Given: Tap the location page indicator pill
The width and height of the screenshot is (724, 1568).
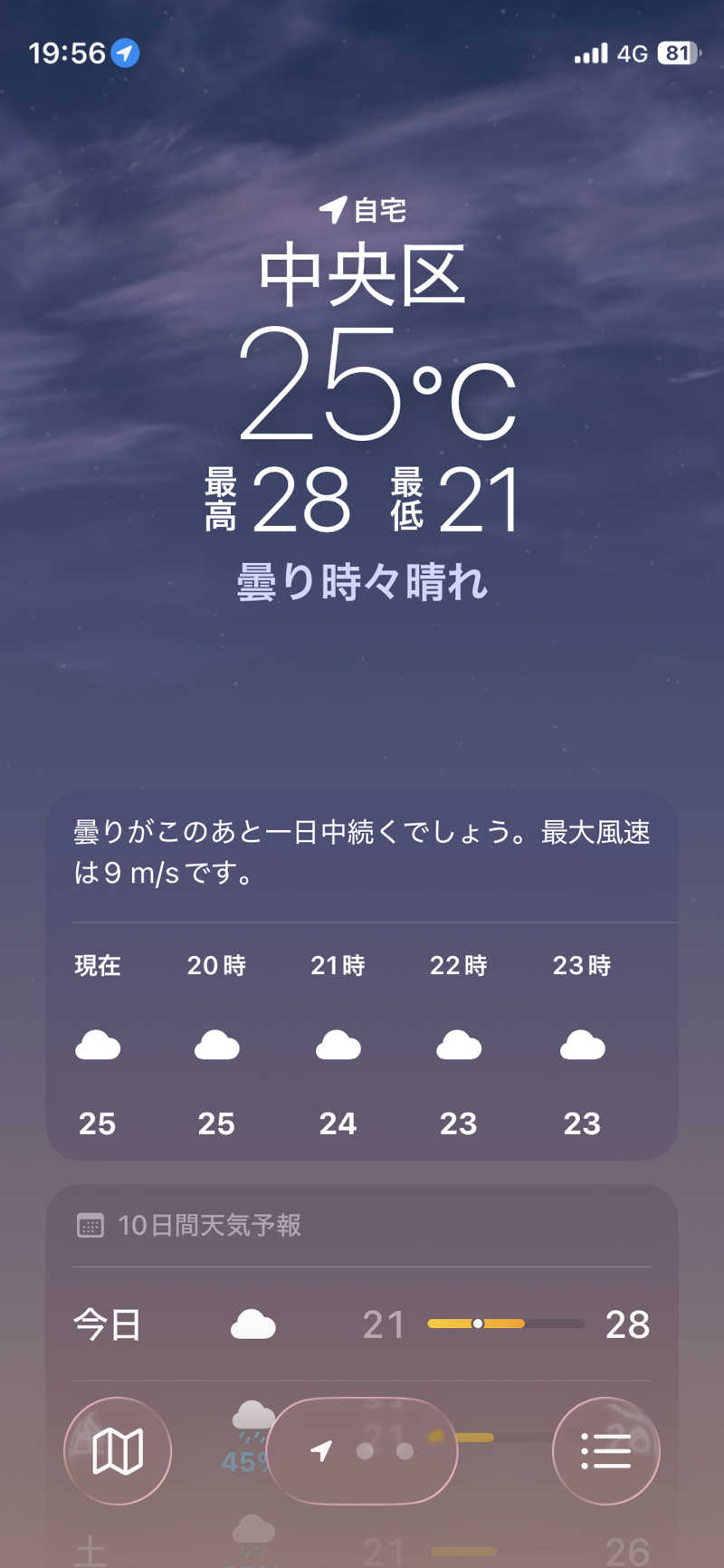Looking at the screenshot, I should (362, 1451).
